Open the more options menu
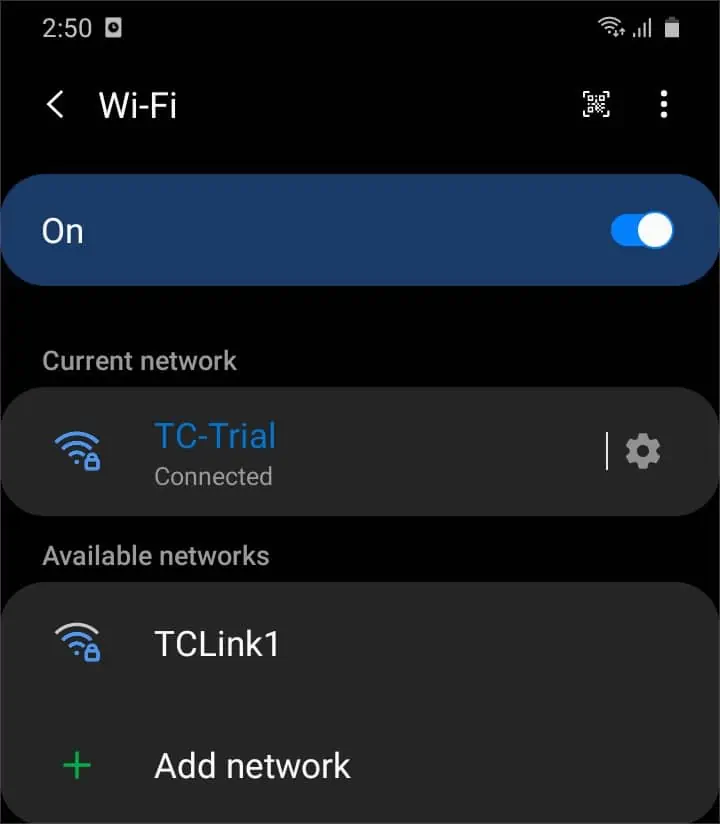 pyautogui.click(x=664, y=104)
